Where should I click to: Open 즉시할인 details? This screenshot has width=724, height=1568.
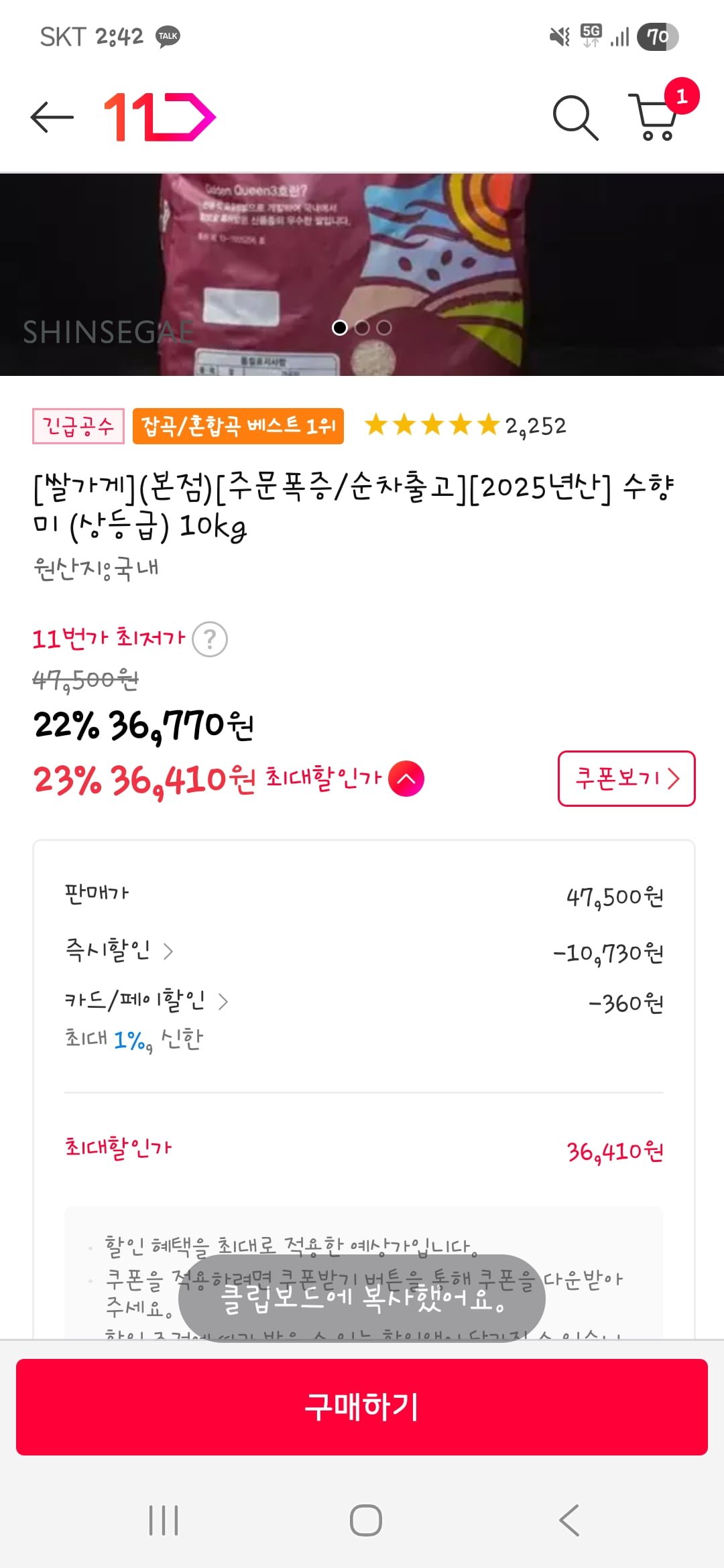119,950
